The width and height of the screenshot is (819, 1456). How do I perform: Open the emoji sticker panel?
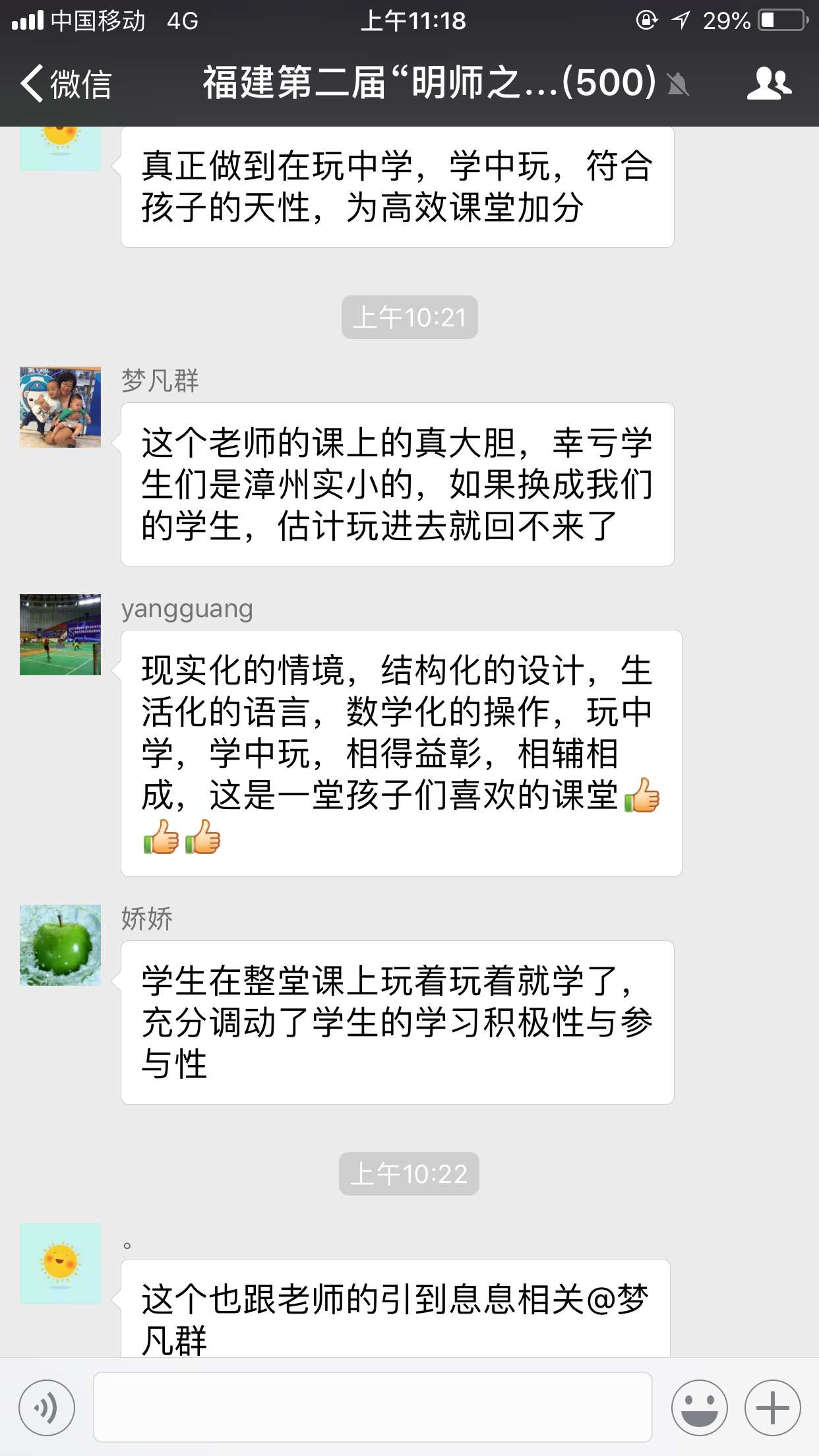pyautogui.click(x=699, y=1407)
